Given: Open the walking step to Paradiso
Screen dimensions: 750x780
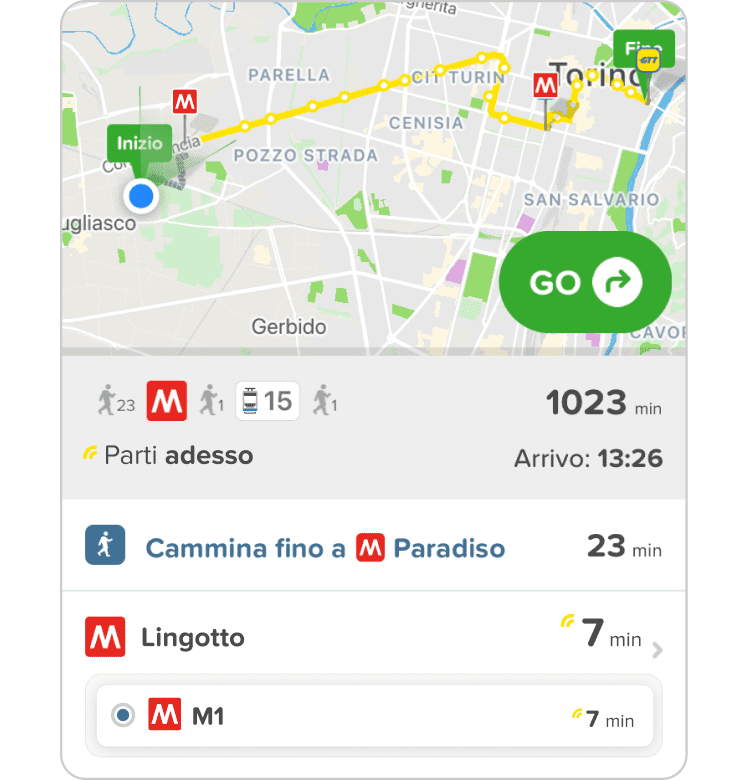Looking at the screenshot, I should point(372,548).
